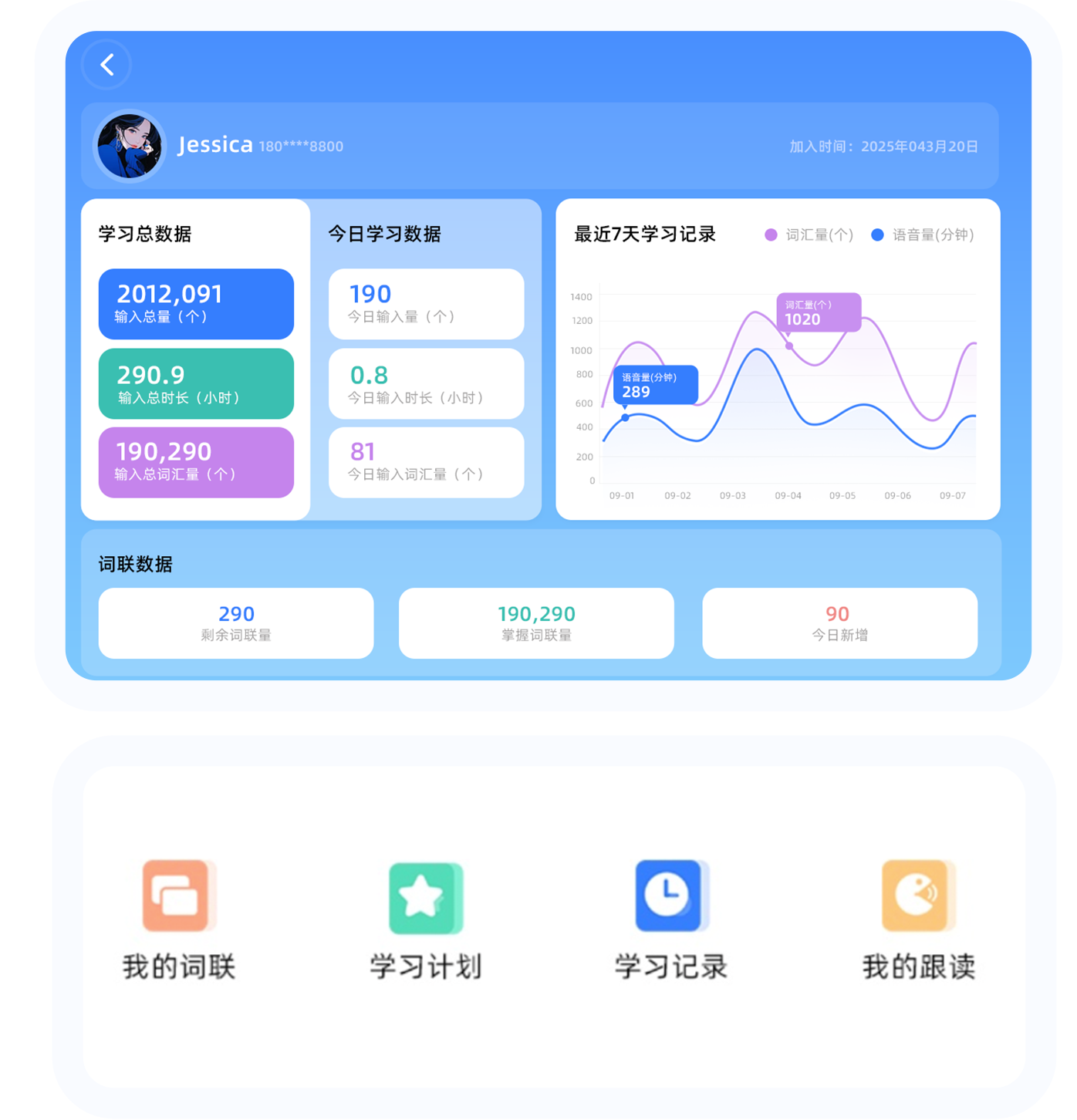
Task: Go back using the top-left arrow
Action: click(x=107, y=65)
